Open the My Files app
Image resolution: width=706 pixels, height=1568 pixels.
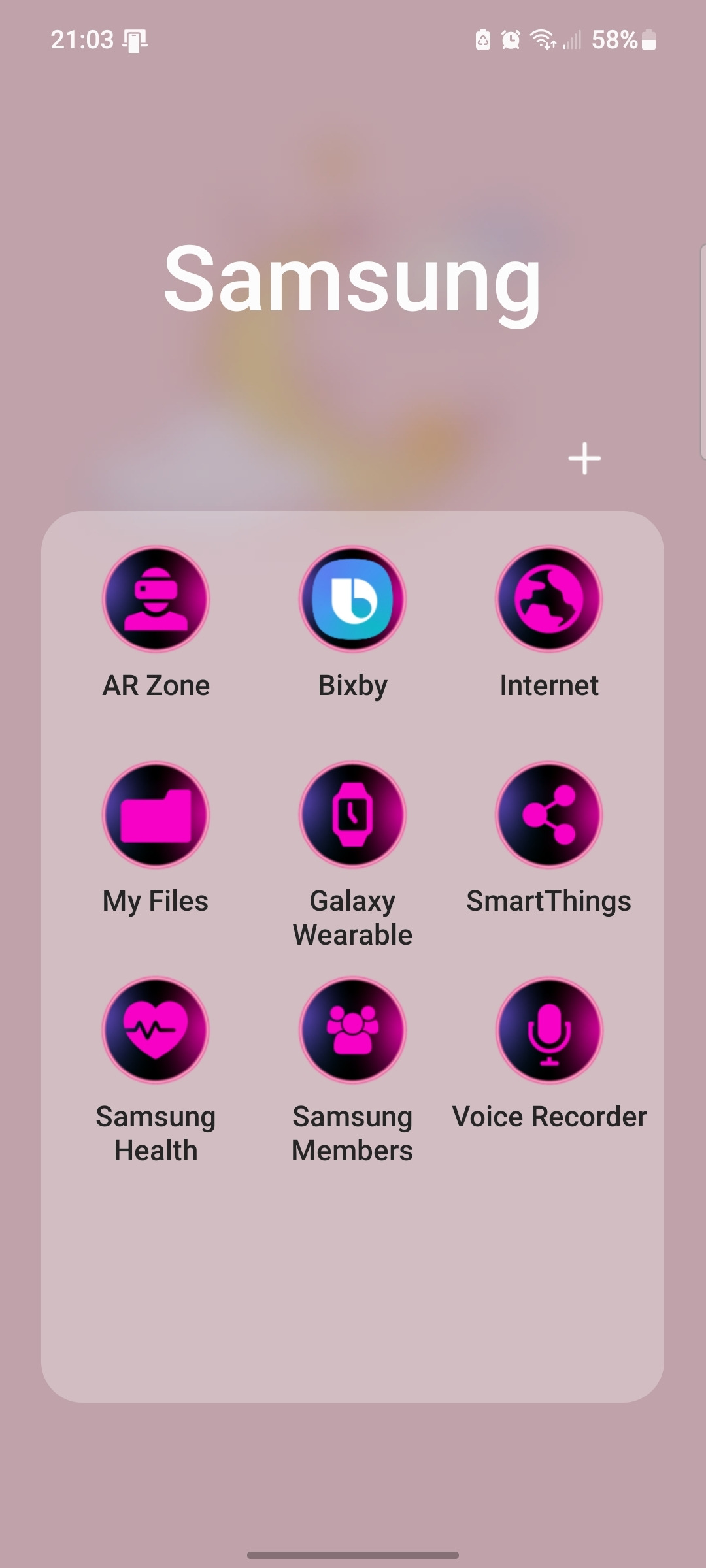click(155, 815)
